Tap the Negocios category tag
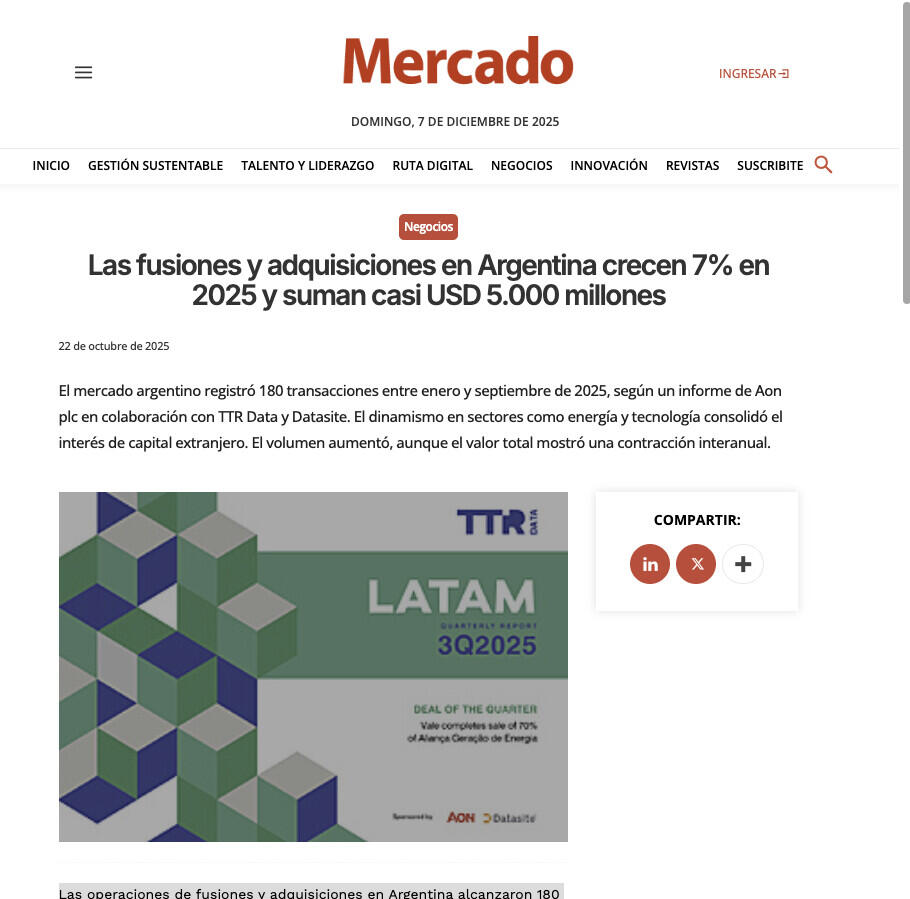 pyautogui.click(x=428, y=227)
